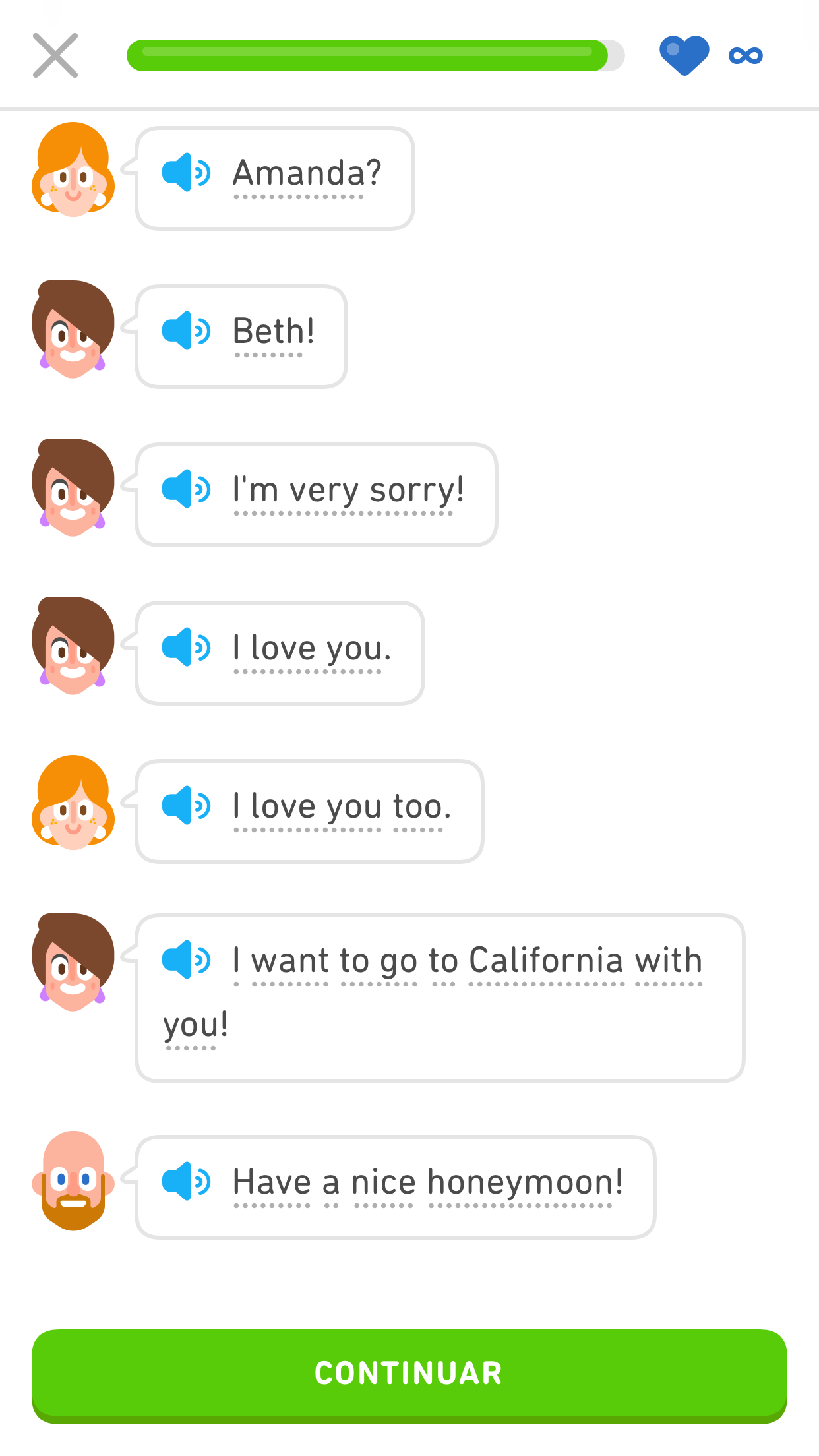Select Amanda's orange-haired avatar
The image size is (819, 1456).
[73, 173]
